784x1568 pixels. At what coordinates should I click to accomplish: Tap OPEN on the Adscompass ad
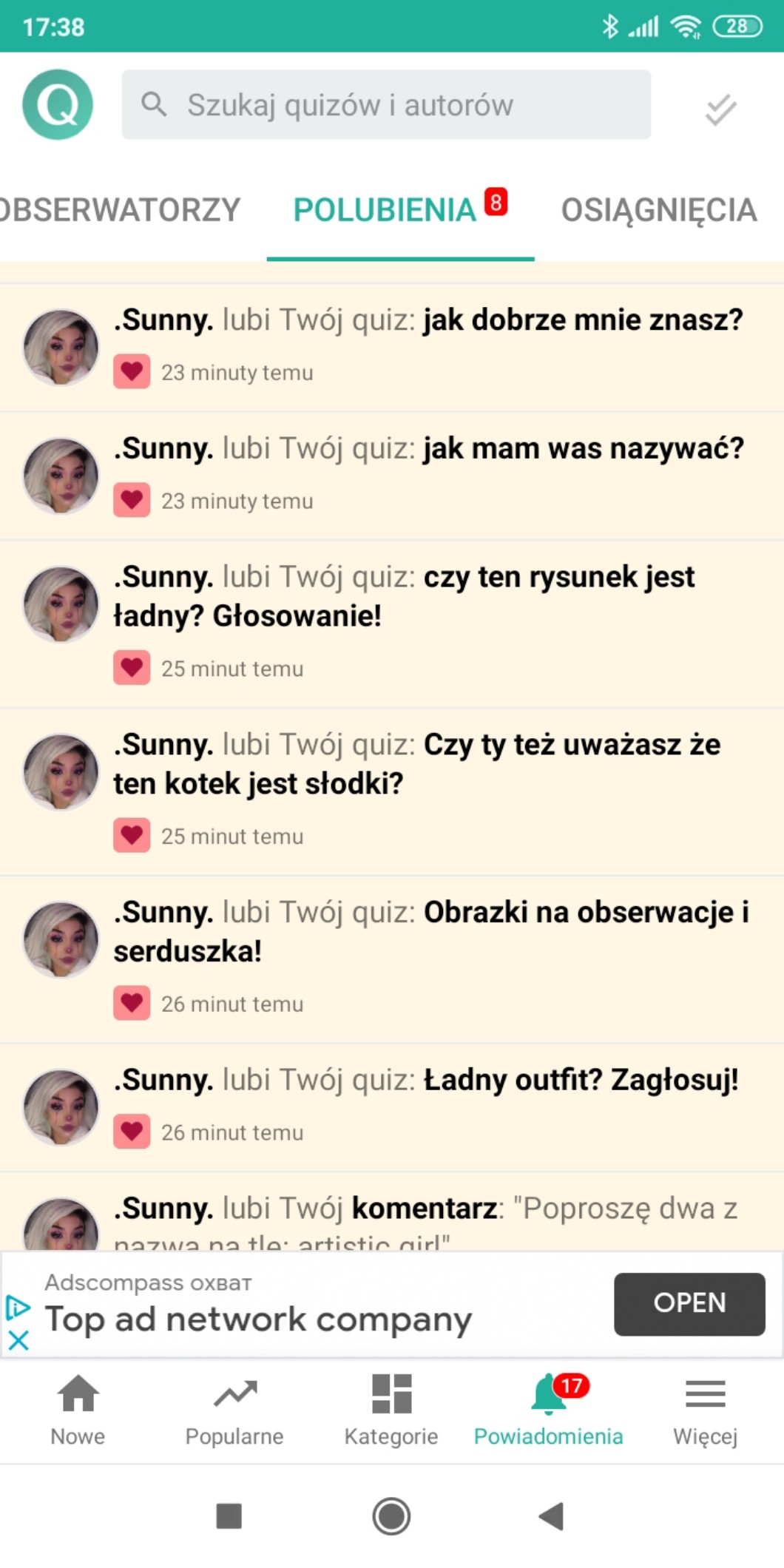click(x=689, y=1304)
